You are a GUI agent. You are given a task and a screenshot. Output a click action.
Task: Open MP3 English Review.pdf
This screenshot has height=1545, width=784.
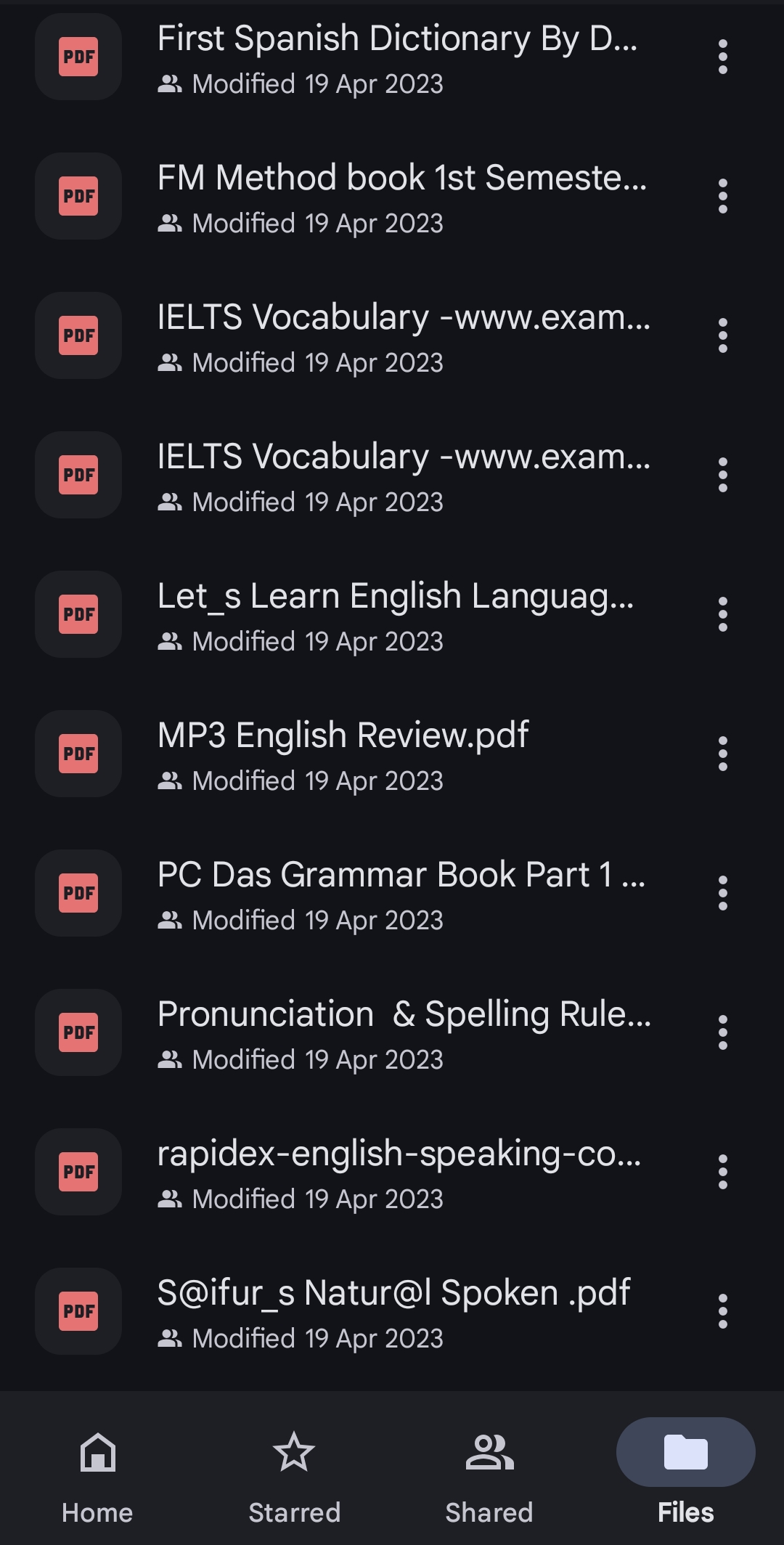point(343,754)
